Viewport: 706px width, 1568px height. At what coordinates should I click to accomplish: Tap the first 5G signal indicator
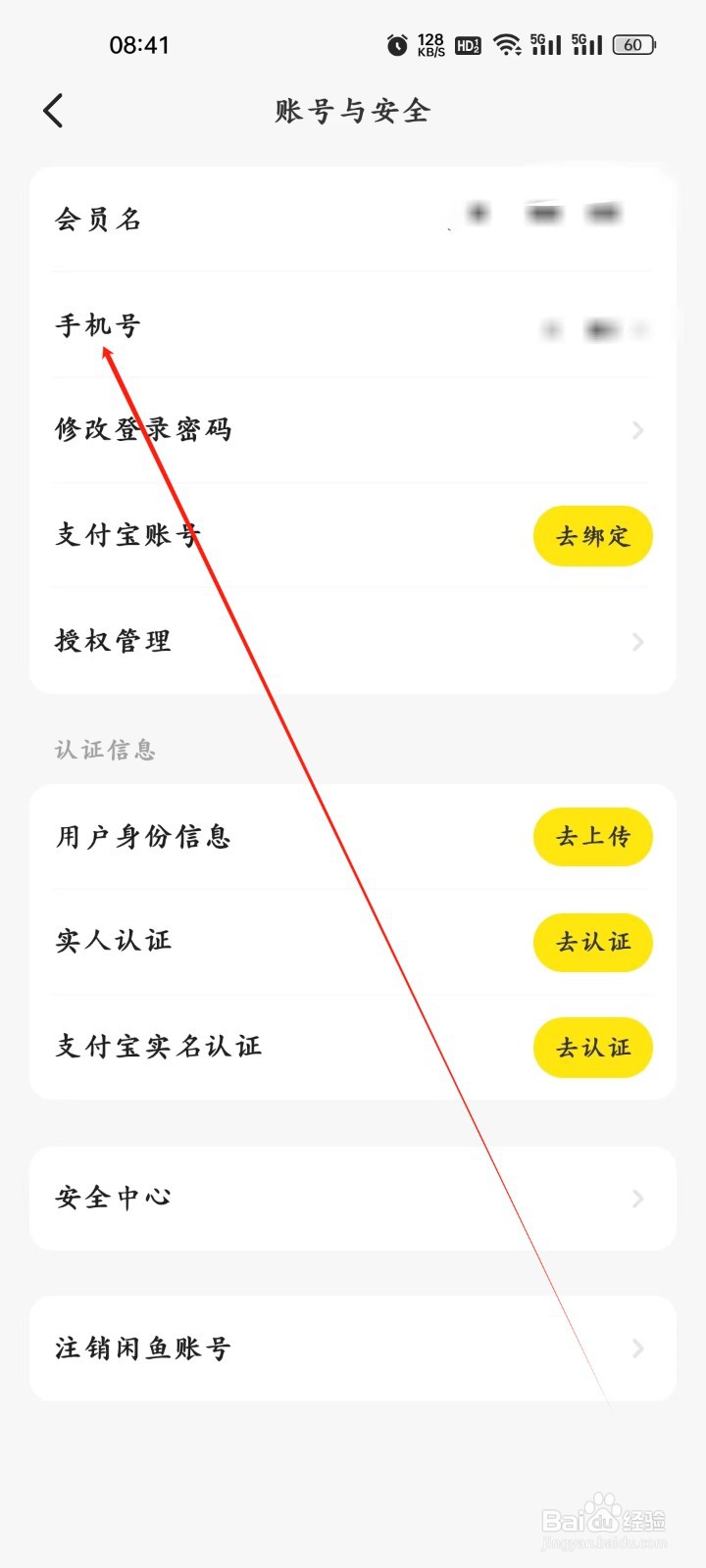(546, 44)
